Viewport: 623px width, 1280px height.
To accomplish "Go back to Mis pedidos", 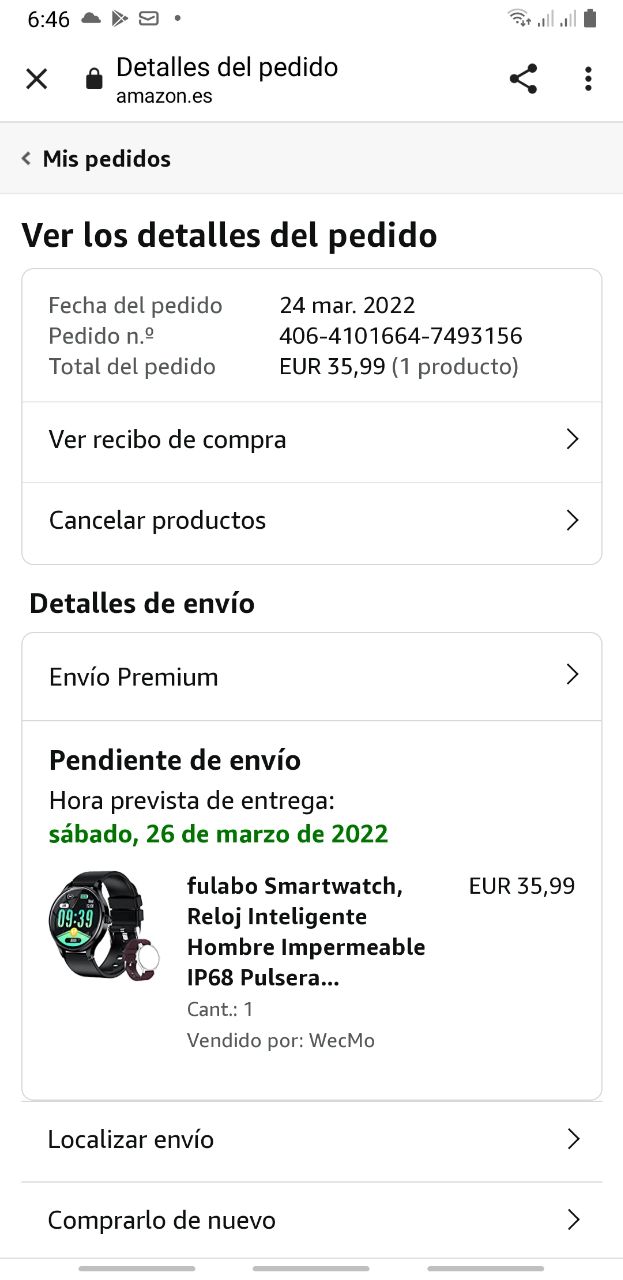I will click(x=96, y=159).
